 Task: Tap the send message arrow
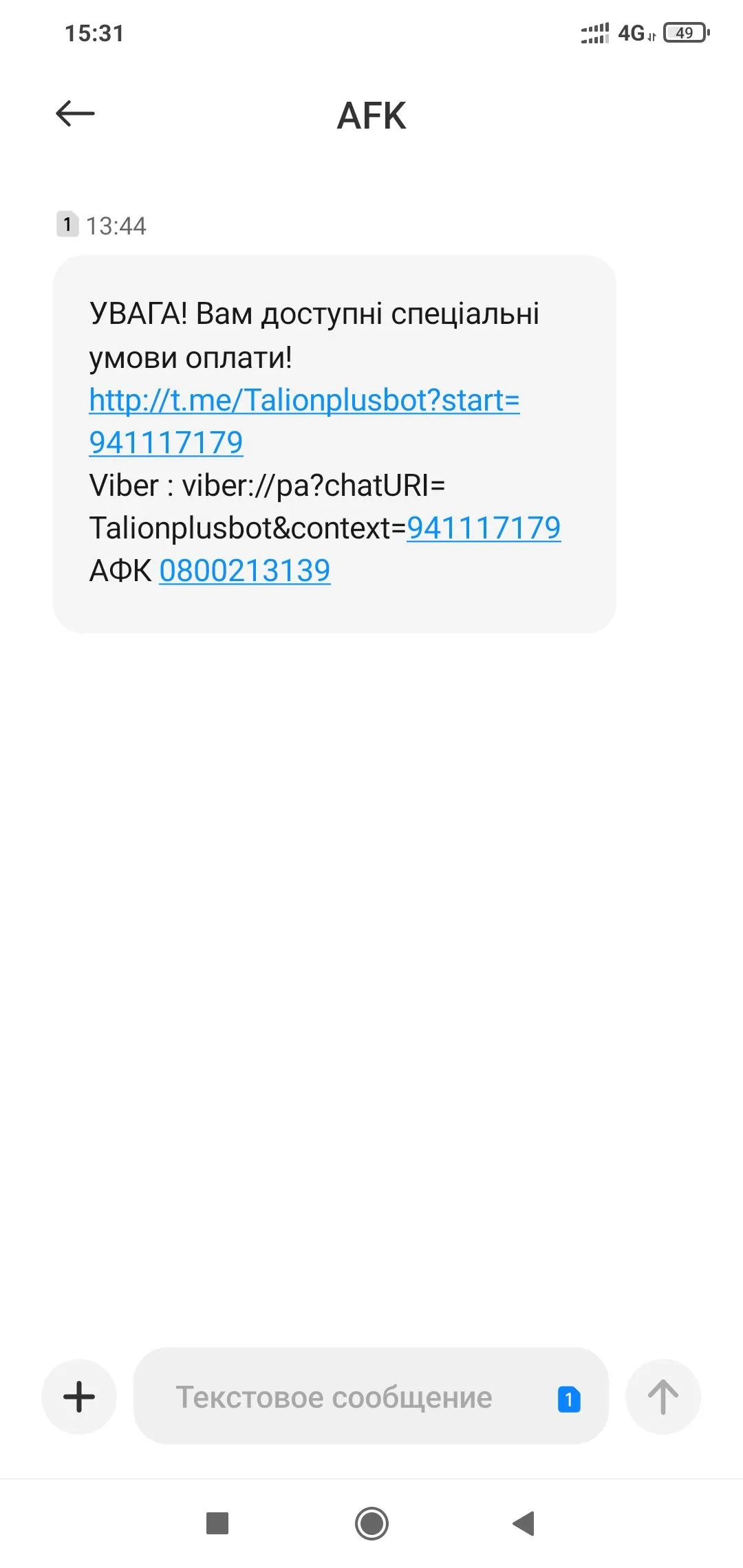pyautogui.click(x=663, y=1396)
